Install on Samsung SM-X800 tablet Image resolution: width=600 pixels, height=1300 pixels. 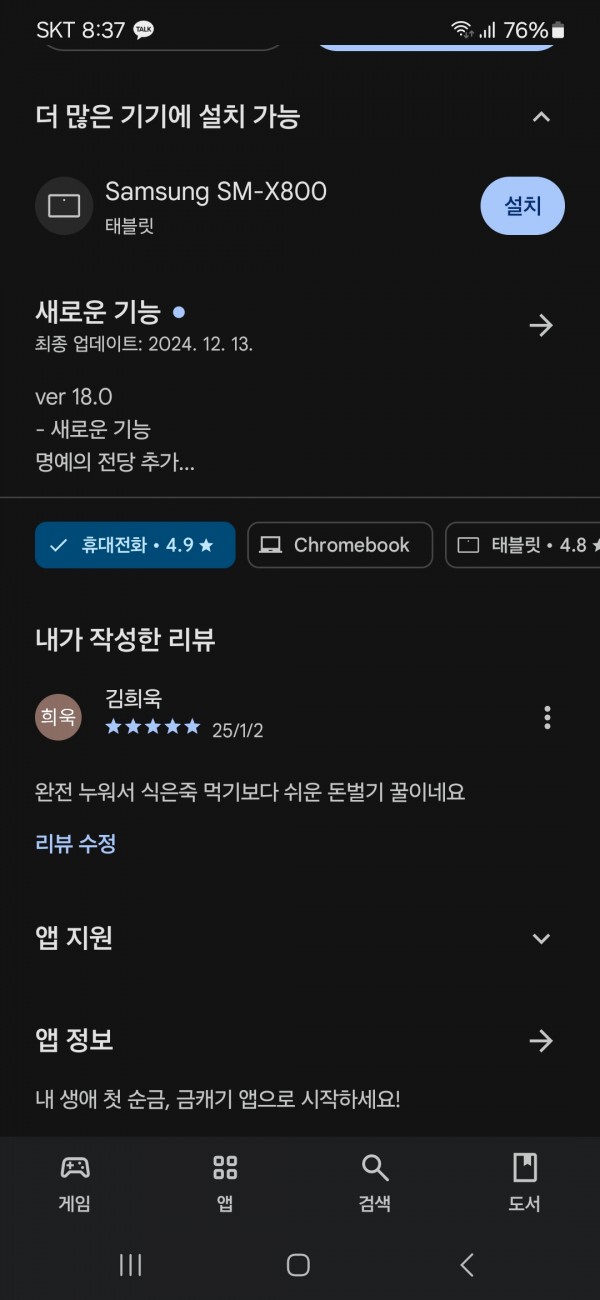pos(523,206)
